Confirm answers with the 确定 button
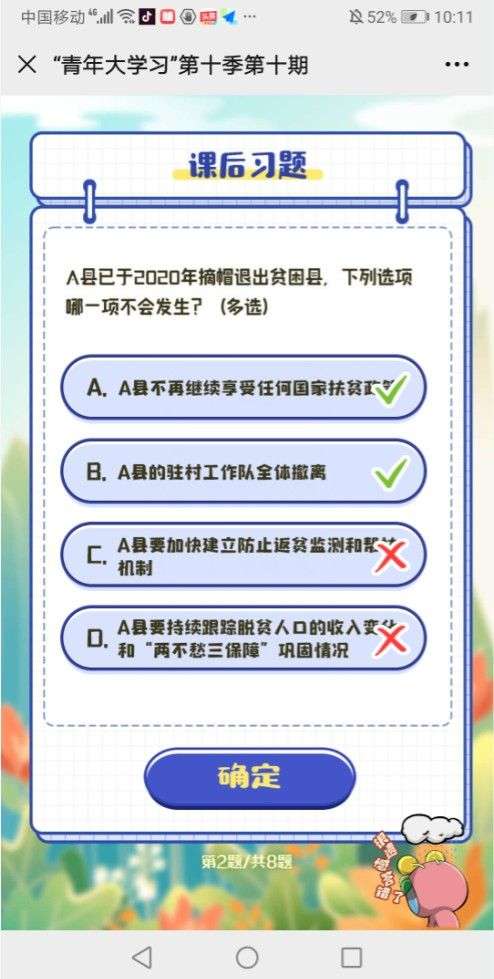This screenshot has height=979, width=494. tap(249, 777)
